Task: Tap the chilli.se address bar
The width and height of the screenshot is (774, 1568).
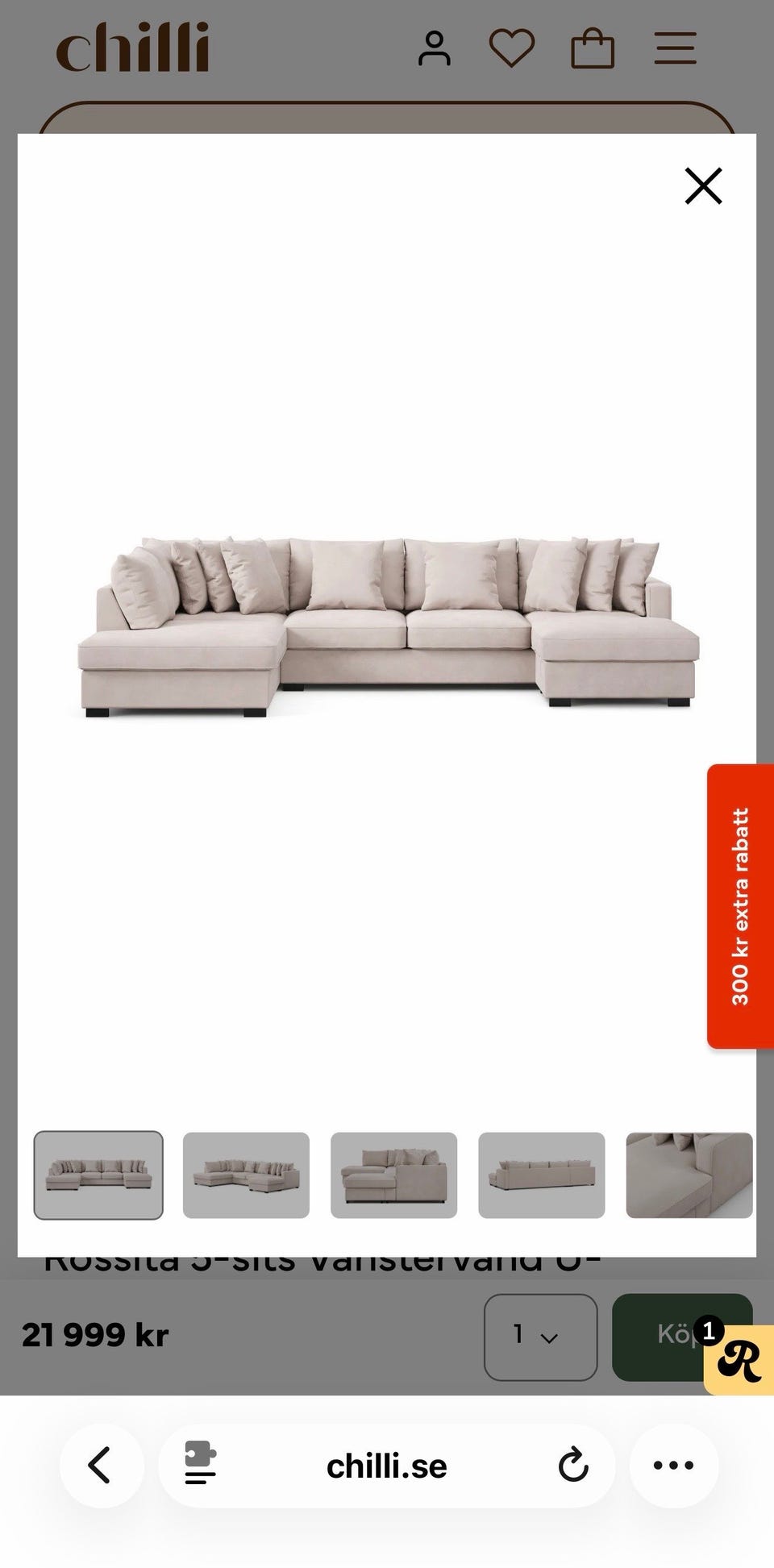Action: 386,1465
